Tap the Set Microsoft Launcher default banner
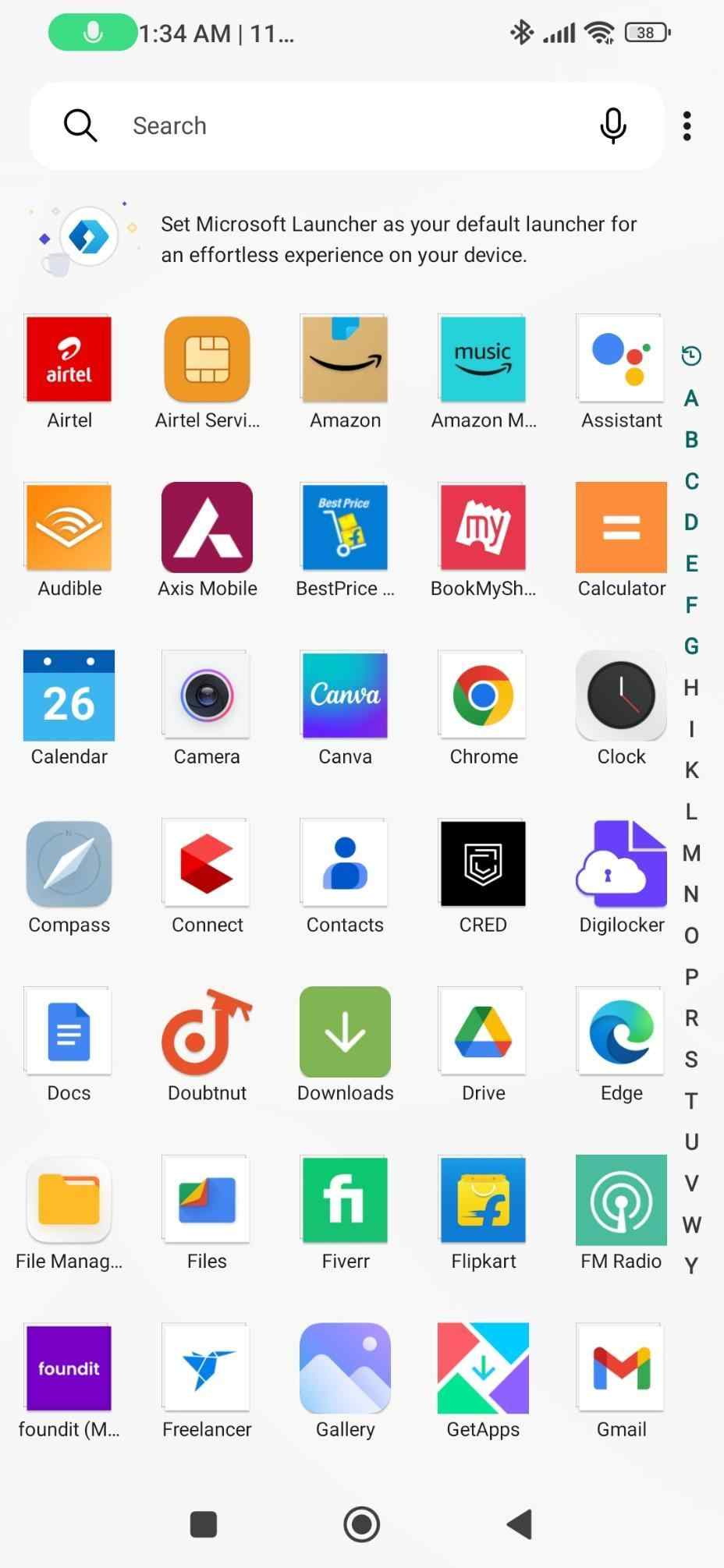724x1568 pixels. point(398,239)
